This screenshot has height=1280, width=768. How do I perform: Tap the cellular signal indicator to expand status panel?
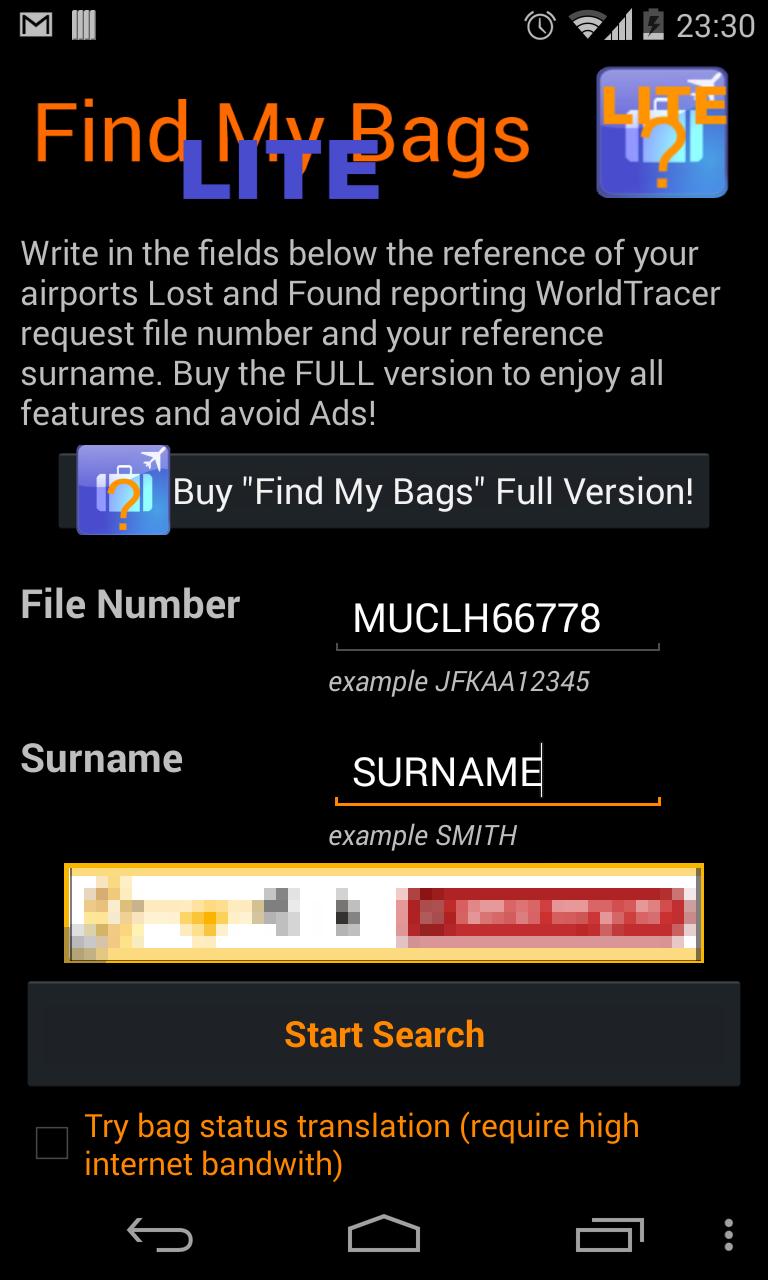(617, 25)
